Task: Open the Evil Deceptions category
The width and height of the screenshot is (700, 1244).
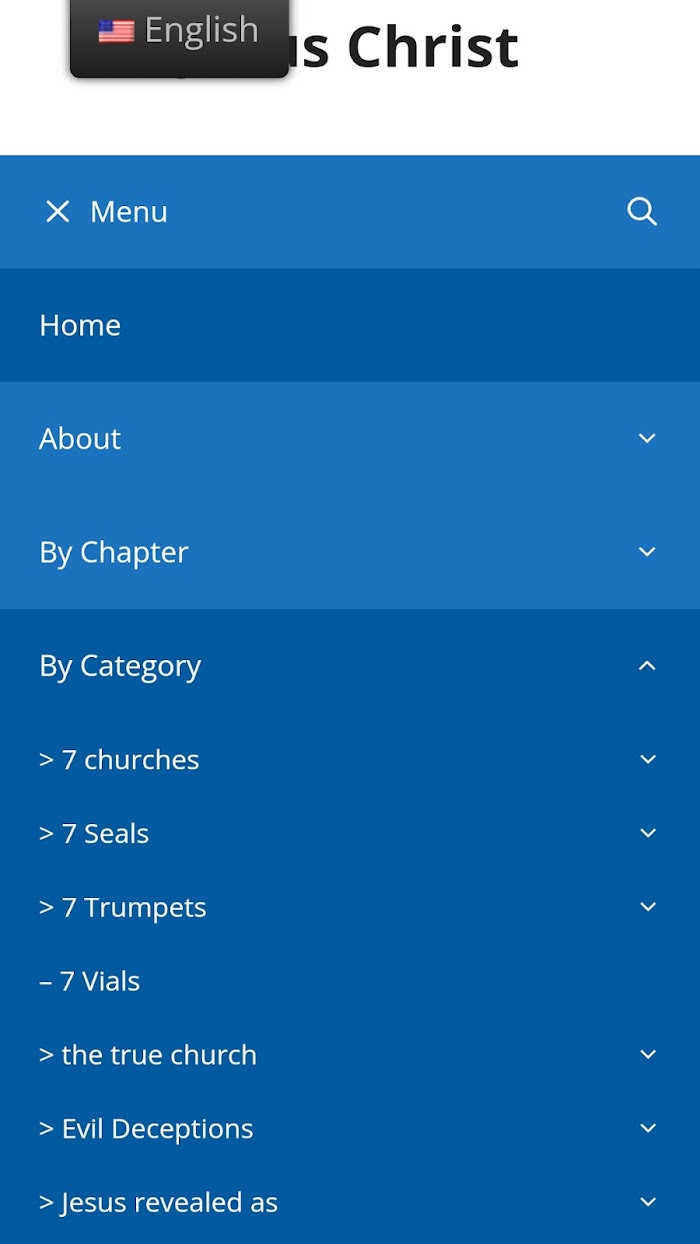Action: pos(146,1128)
